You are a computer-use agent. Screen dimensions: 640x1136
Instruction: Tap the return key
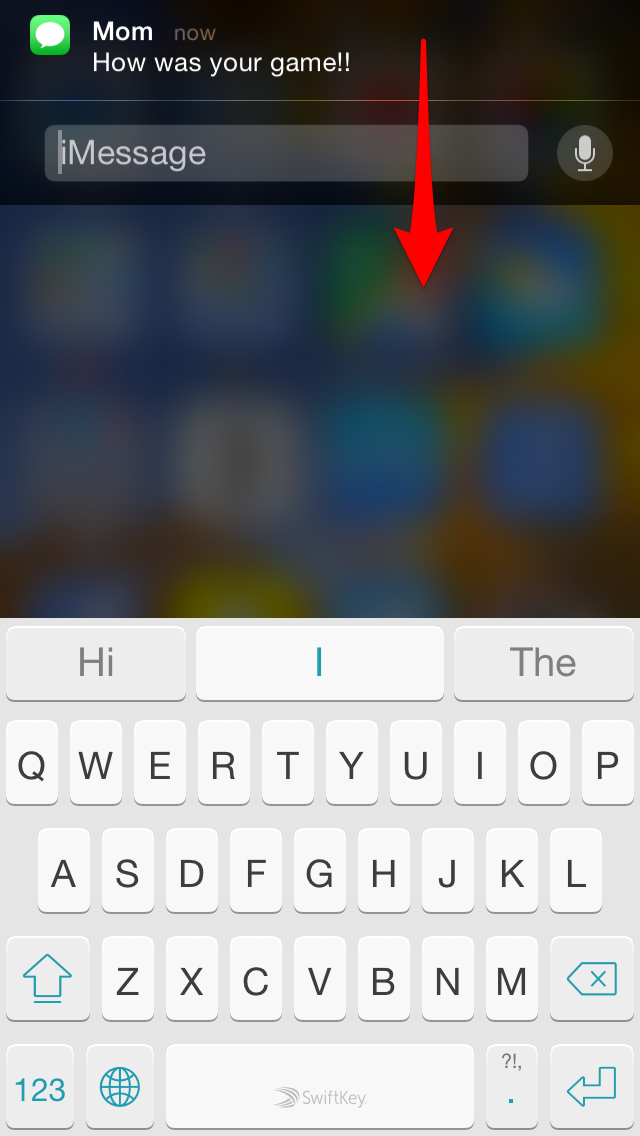(592, 1087)
